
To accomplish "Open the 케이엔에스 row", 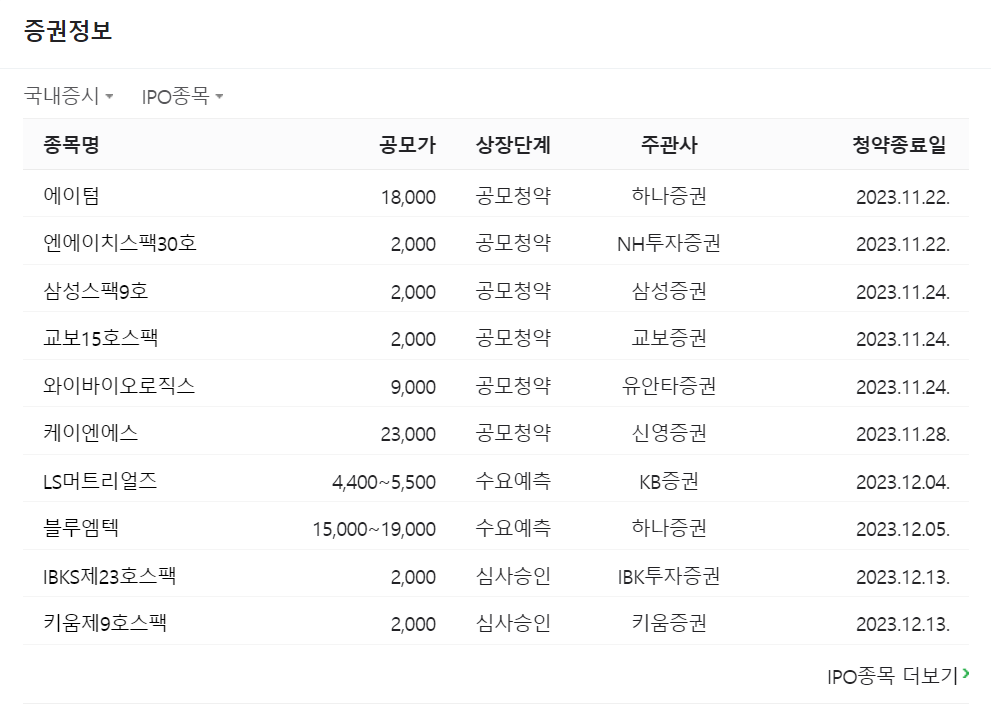I will coord(91,433).
